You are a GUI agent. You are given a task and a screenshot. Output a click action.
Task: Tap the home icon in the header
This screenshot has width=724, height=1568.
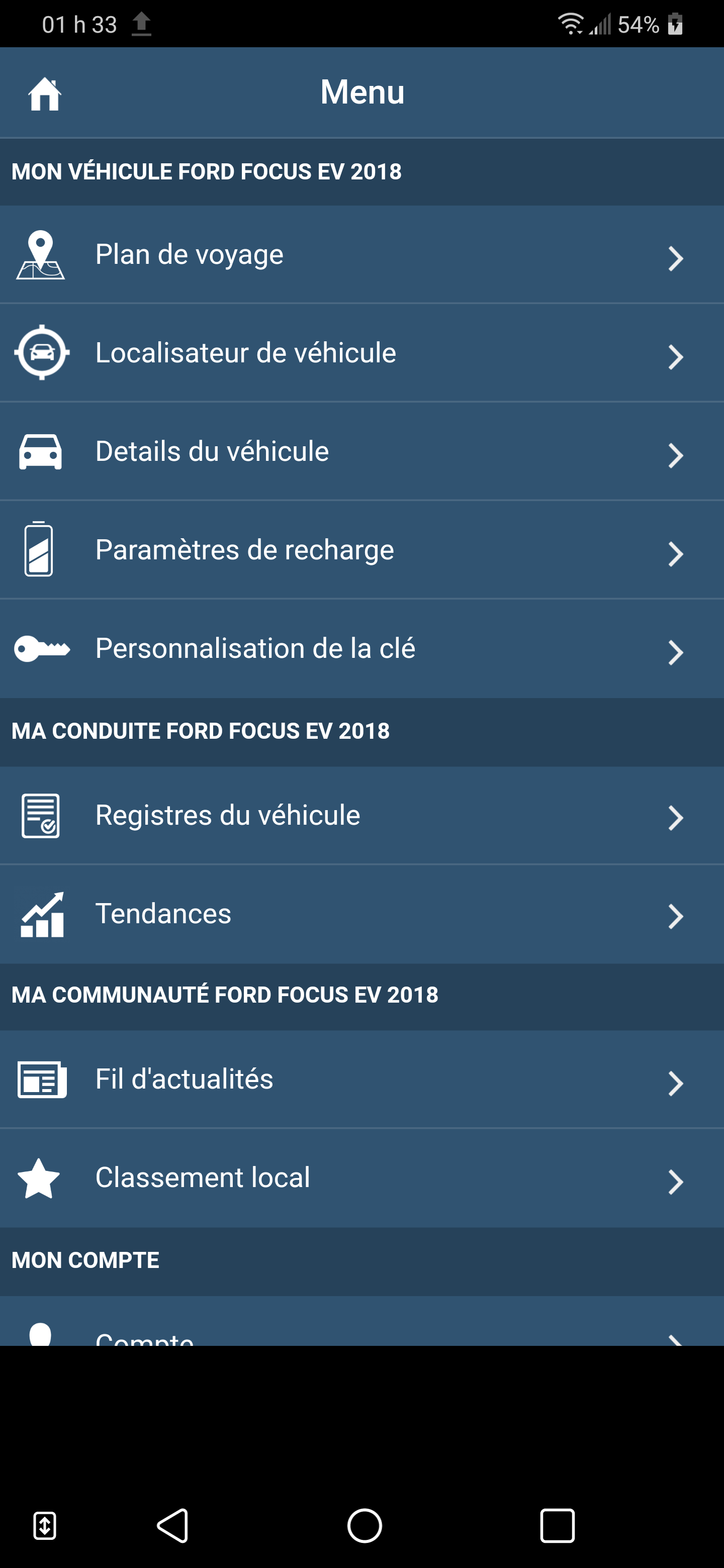click(x=44, y=94)
